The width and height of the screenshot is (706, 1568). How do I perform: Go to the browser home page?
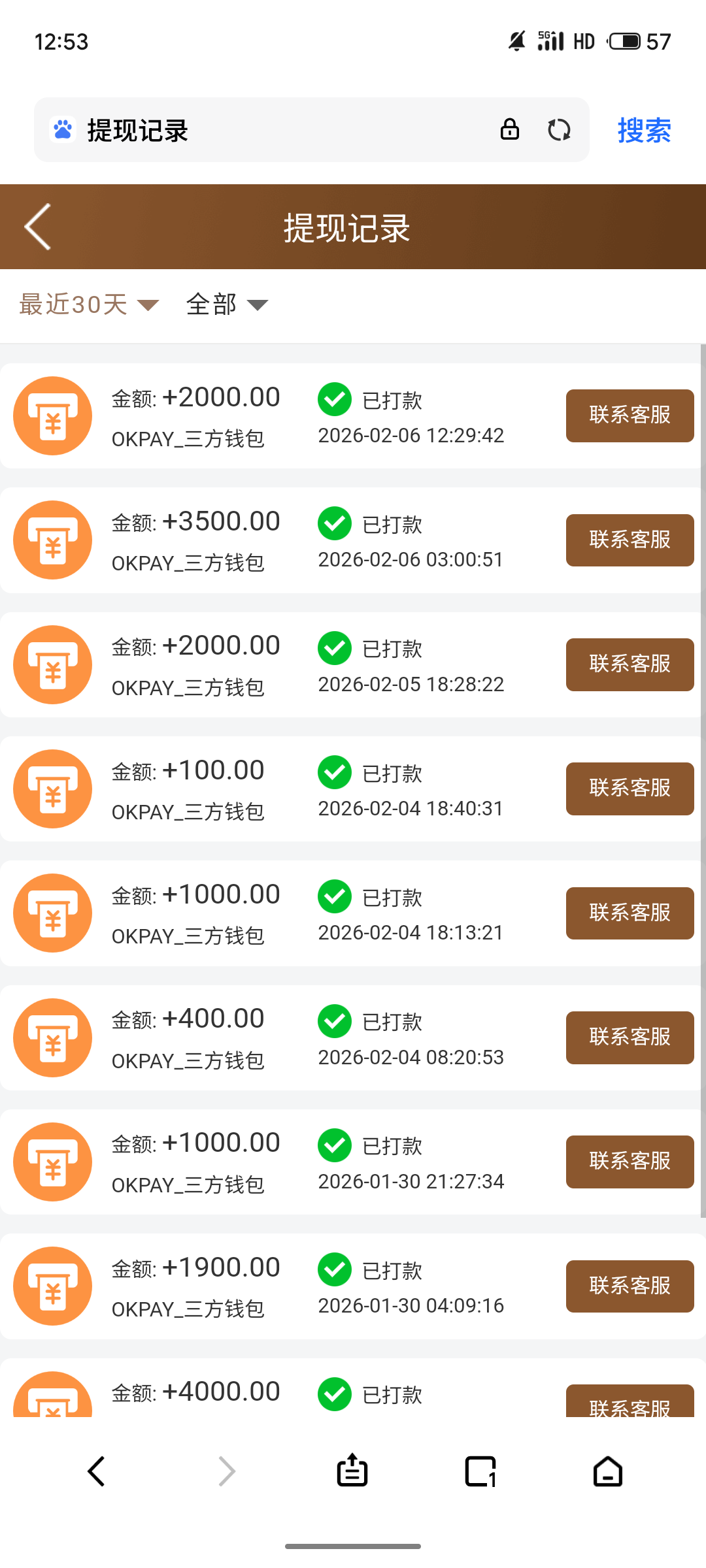(x=608, y=1471)
